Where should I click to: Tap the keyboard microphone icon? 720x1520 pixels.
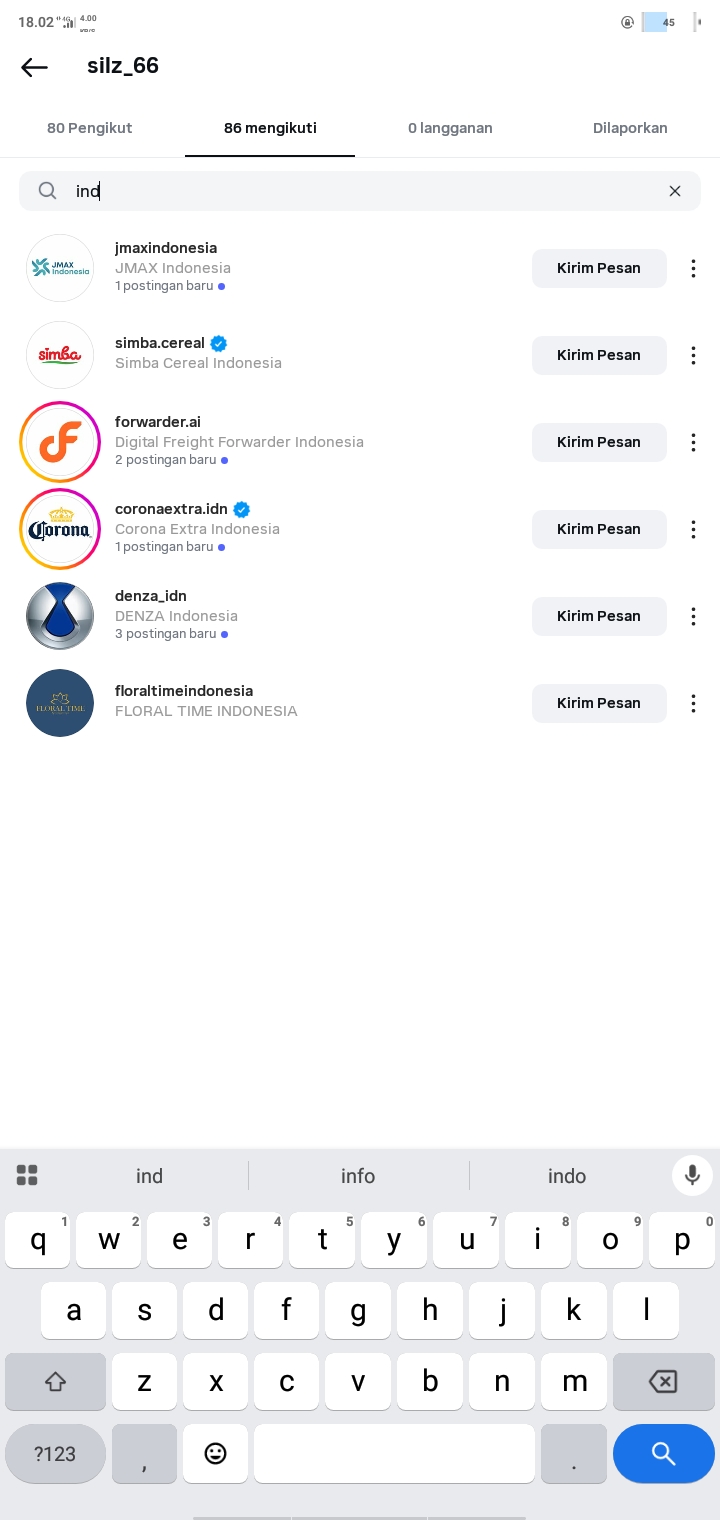click(692, 1175)
